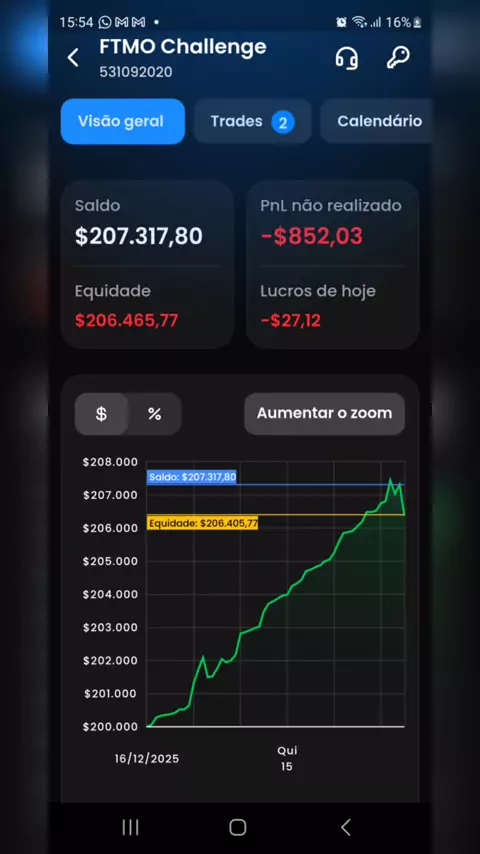The width and height of the screenshot is (480, 854).
Task: Switch the chart to percentage view
Action: click(155, 414)
